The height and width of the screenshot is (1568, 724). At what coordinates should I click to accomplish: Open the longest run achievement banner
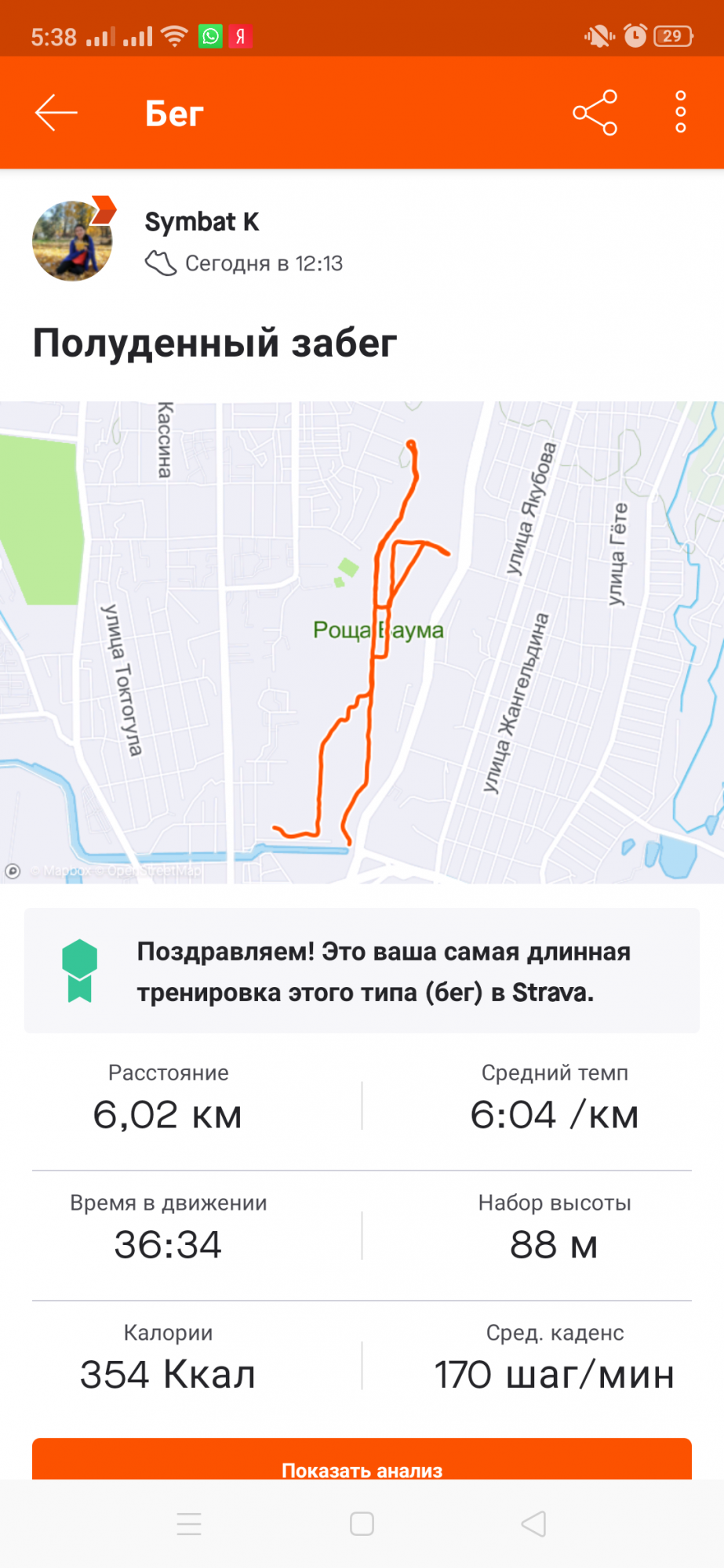coord(362,971)
